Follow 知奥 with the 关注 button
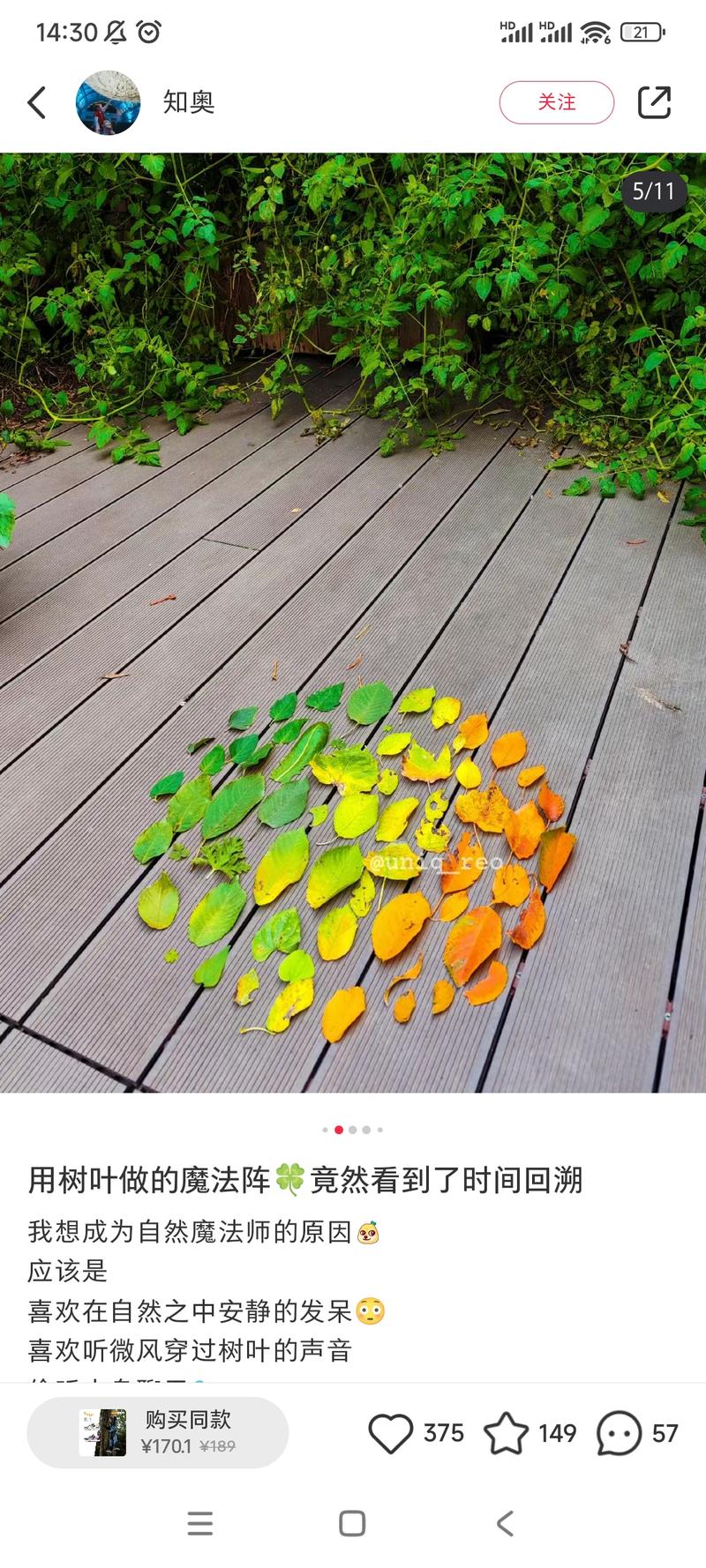The width and height of the screenshot is (706, 1568). [x=556, y=102]
